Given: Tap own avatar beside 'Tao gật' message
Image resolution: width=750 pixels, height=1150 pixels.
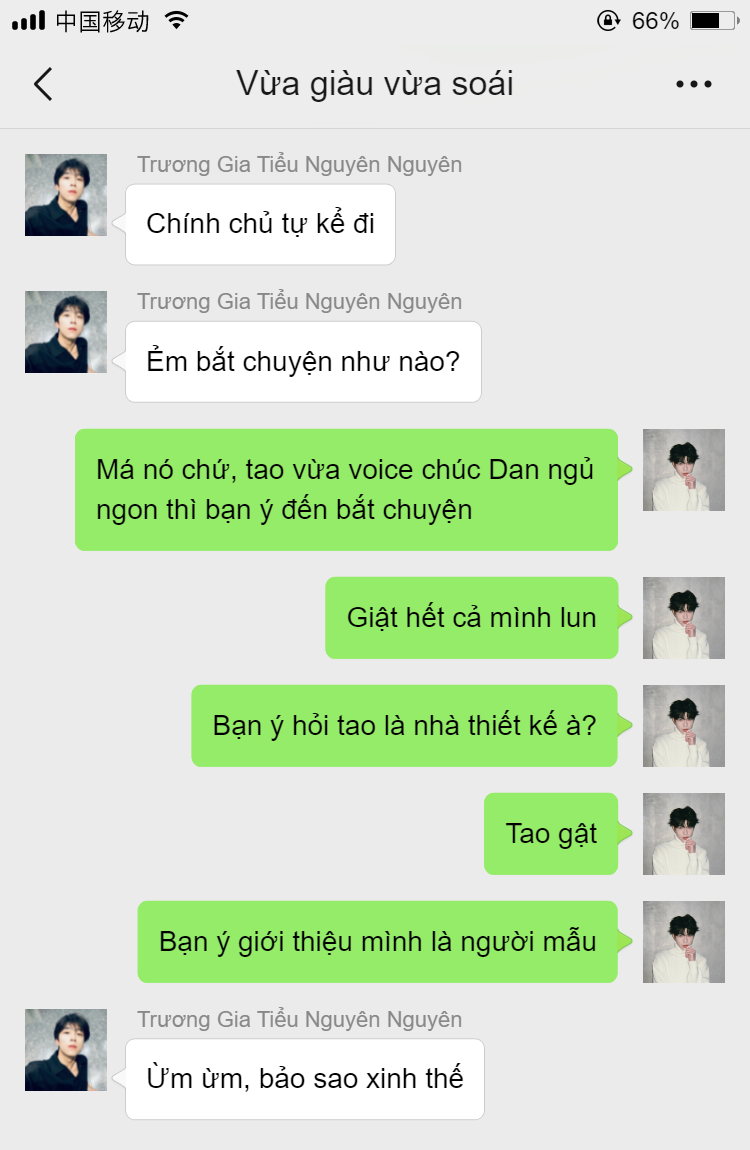Looking at the screenshot, I should click(683, 834).
